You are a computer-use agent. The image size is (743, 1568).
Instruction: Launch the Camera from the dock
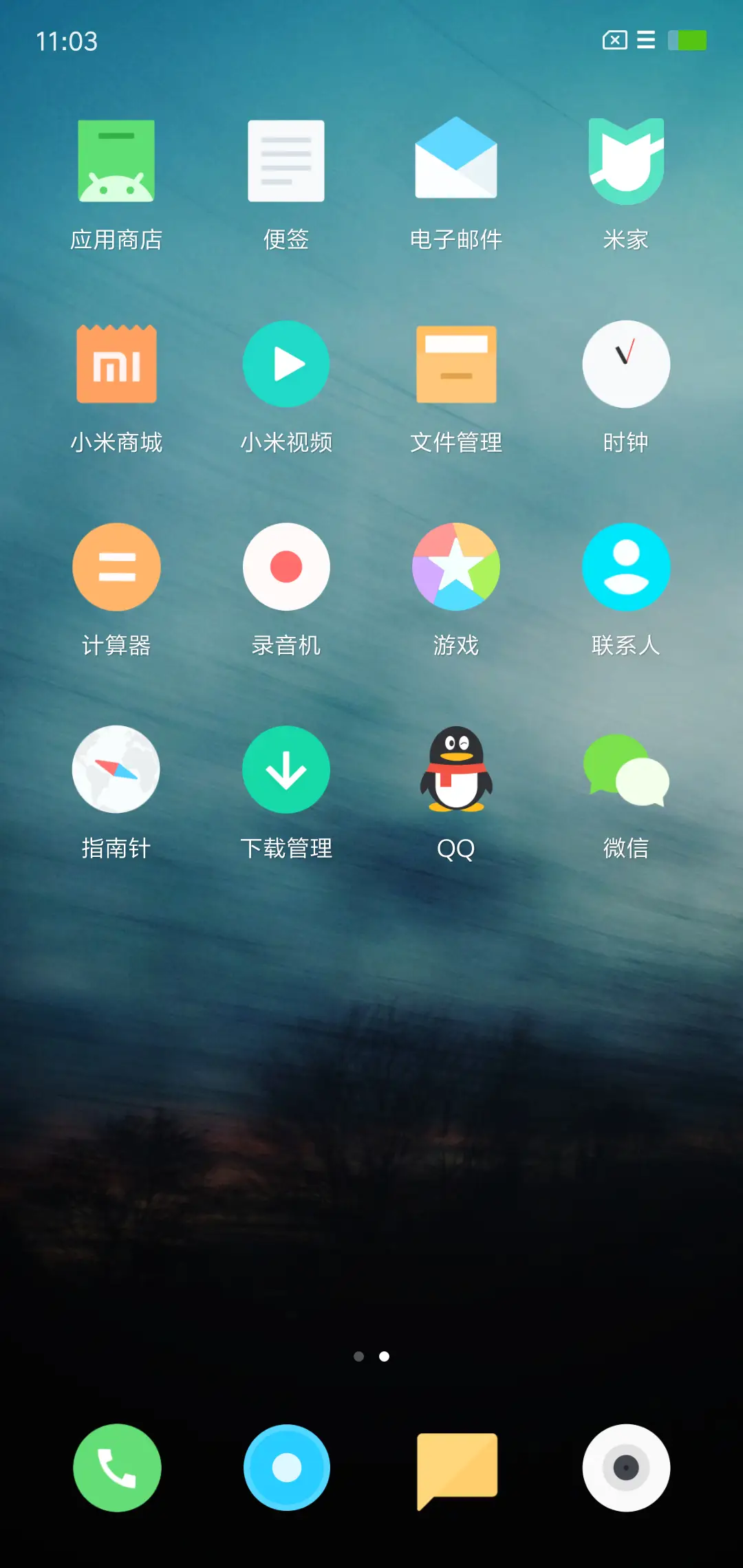625,1467
